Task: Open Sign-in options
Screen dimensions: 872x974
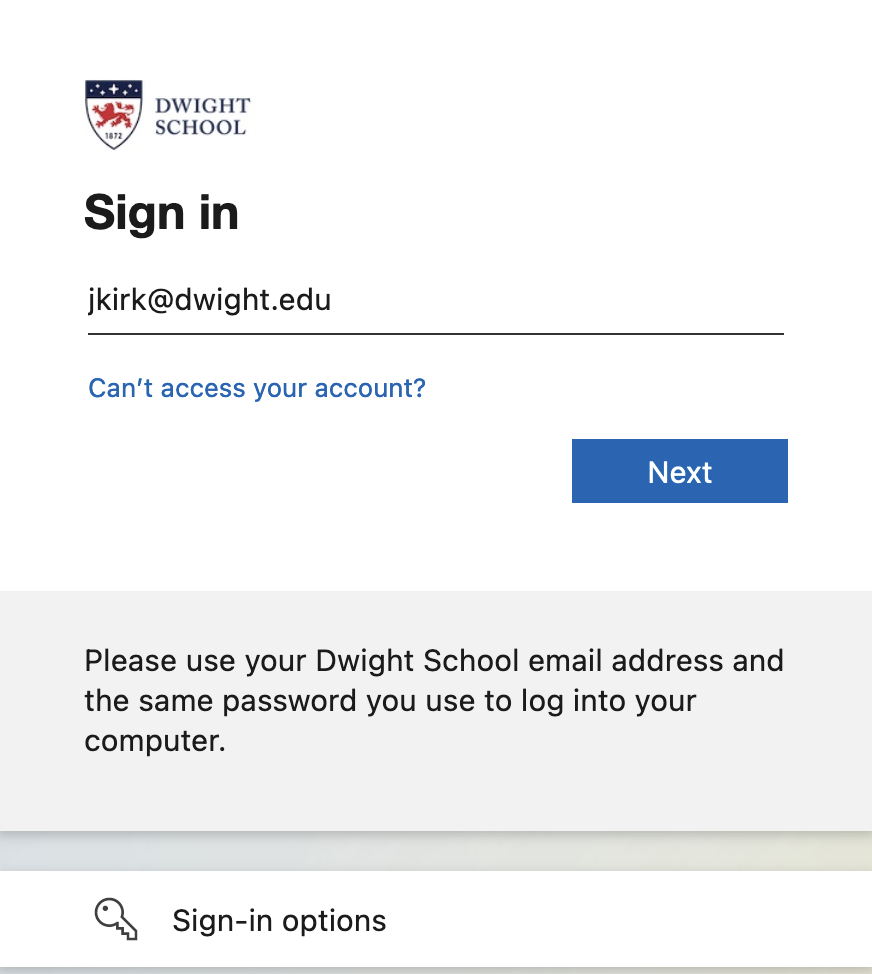Action: click(x=279, y=920)
